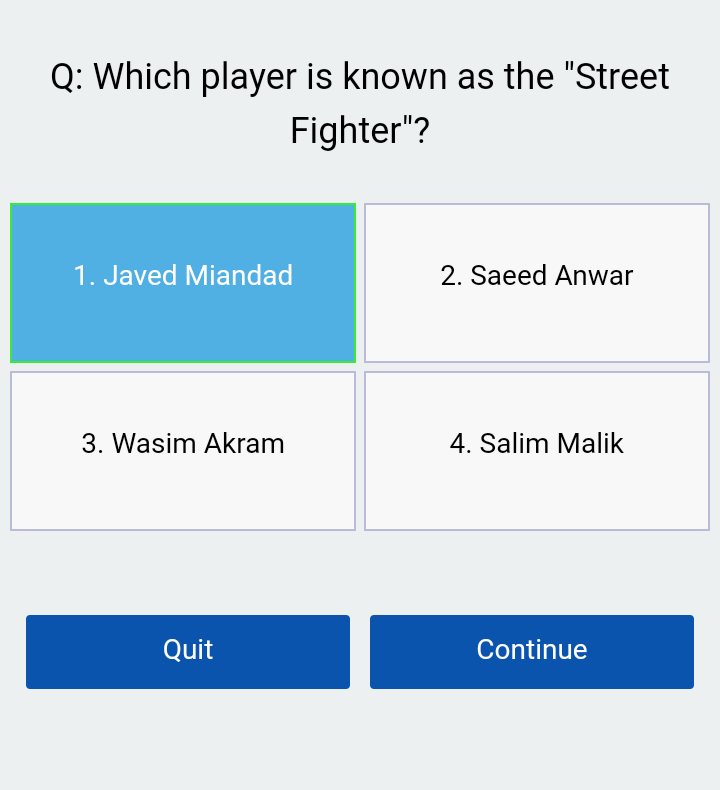This screenshot has height=790, width=720.
Task: Tap answer four, Salim Malik
Action: (537, 451)
